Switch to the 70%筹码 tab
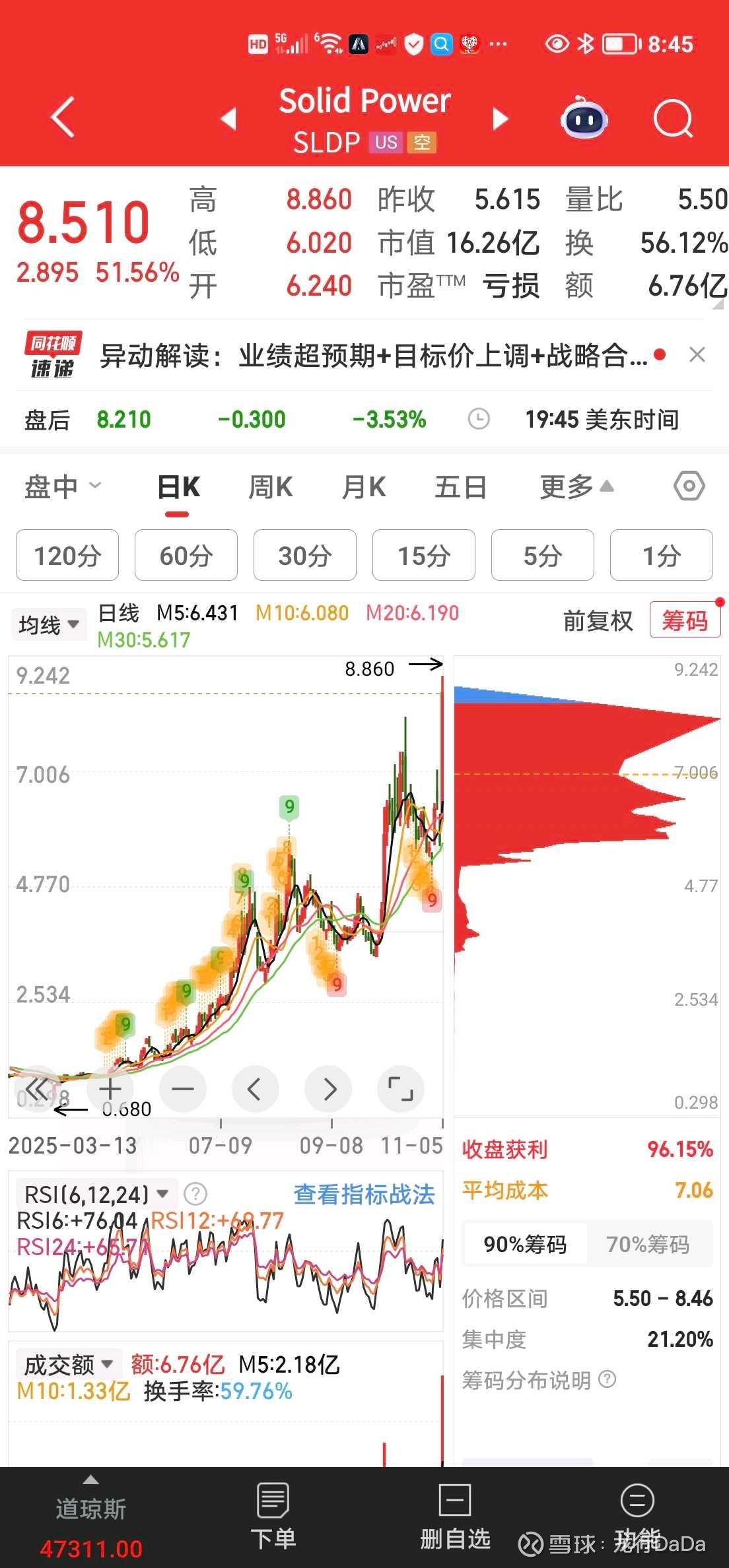 click(648, 1244)
